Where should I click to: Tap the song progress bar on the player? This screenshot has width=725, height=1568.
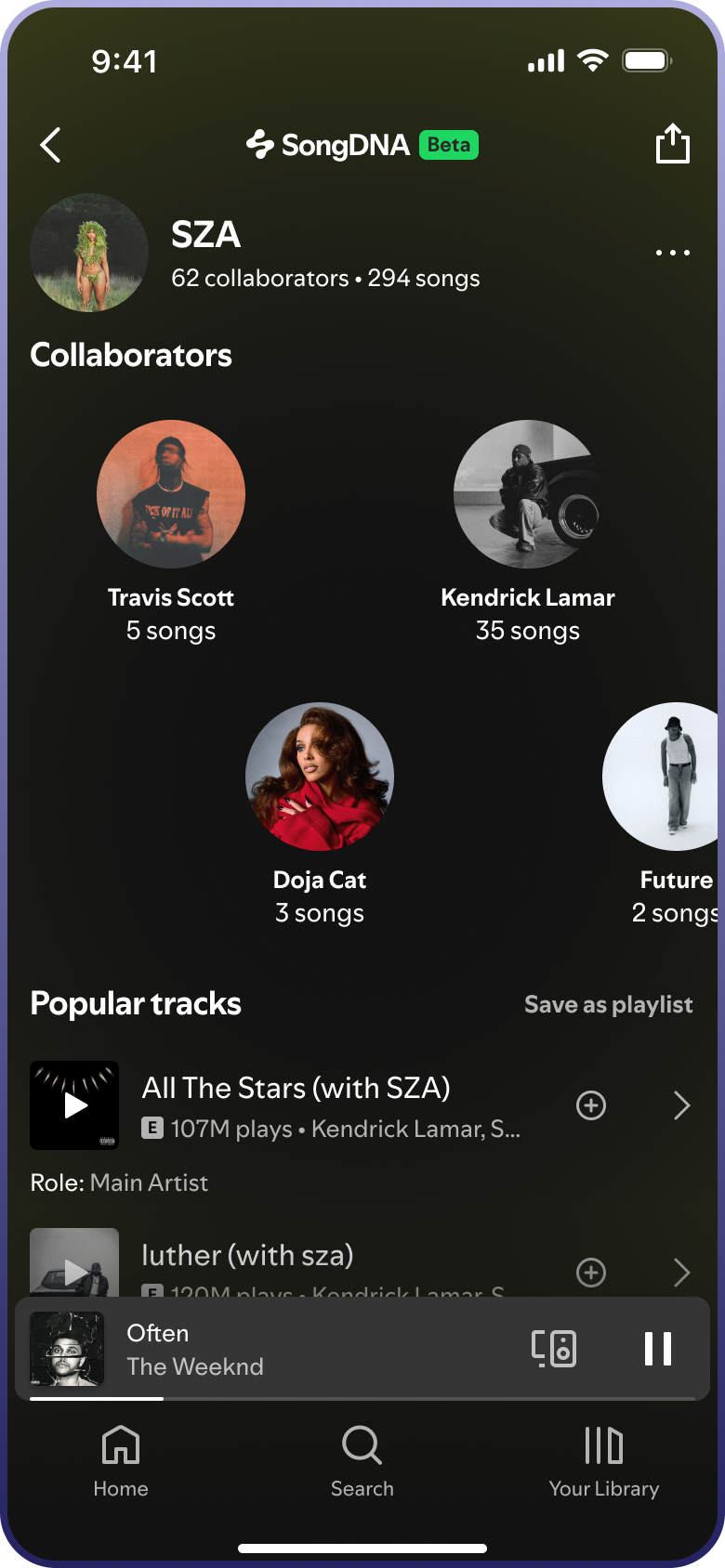(x=362, y=1396)
